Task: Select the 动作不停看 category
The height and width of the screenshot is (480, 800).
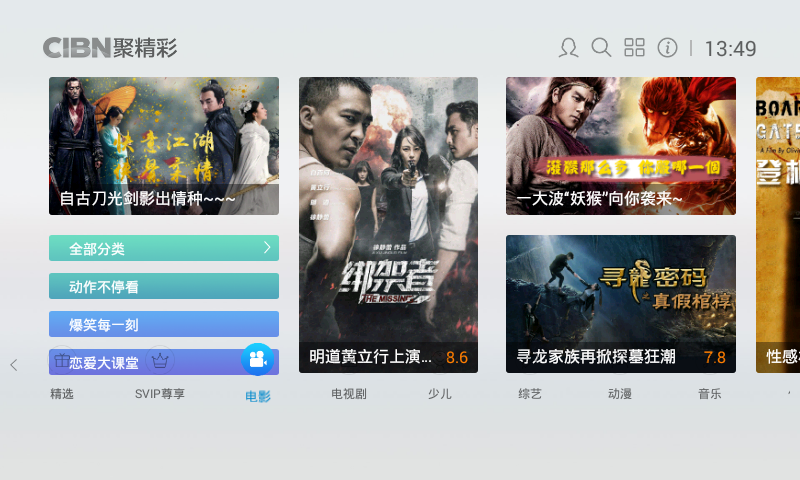Action: (164, 286)
